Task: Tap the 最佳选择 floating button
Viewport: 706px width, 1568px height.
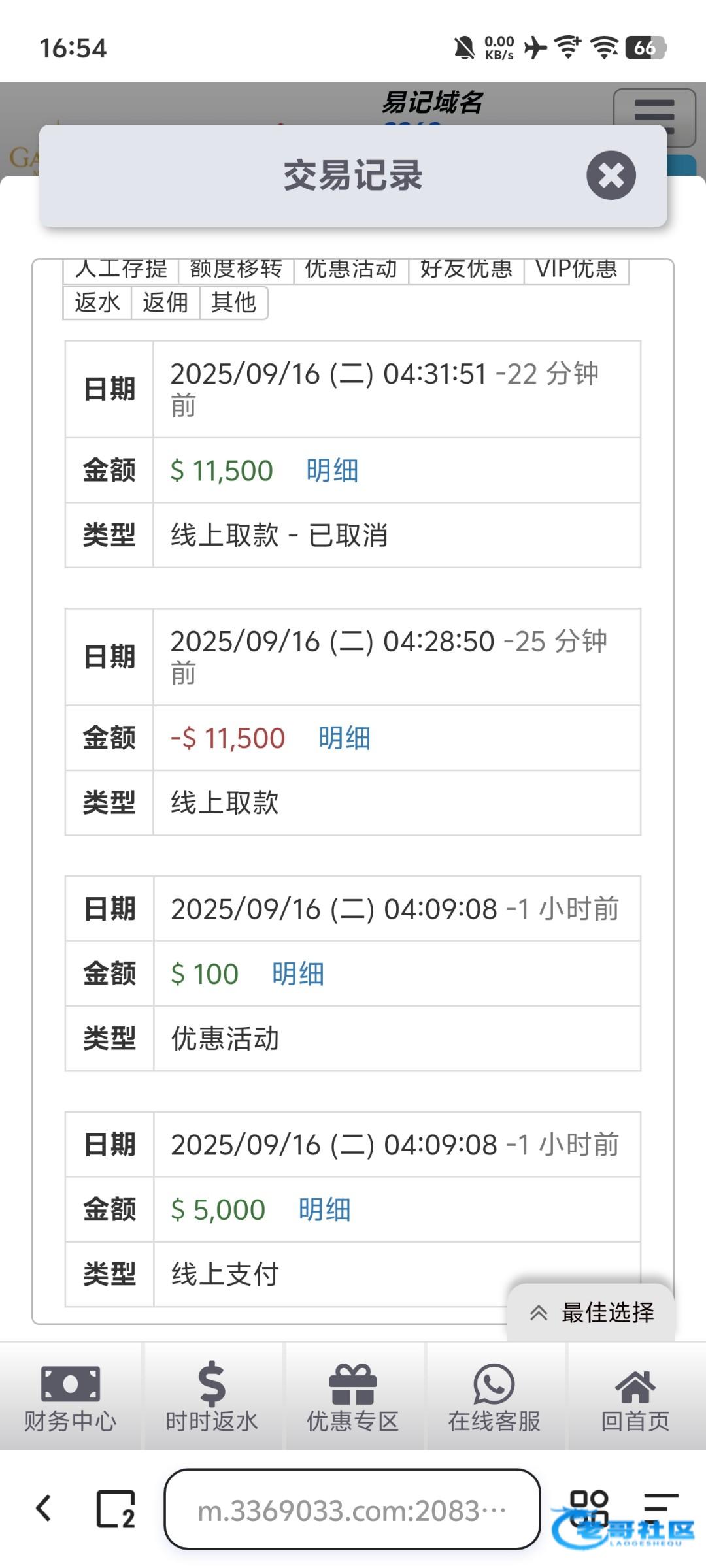Action: (591, 1312)
